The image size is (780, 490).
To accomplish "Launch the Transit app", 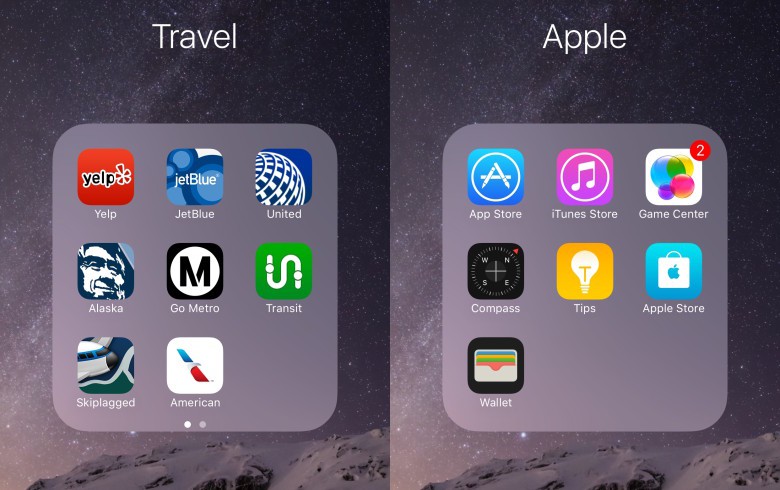I will tap(283, 271).
